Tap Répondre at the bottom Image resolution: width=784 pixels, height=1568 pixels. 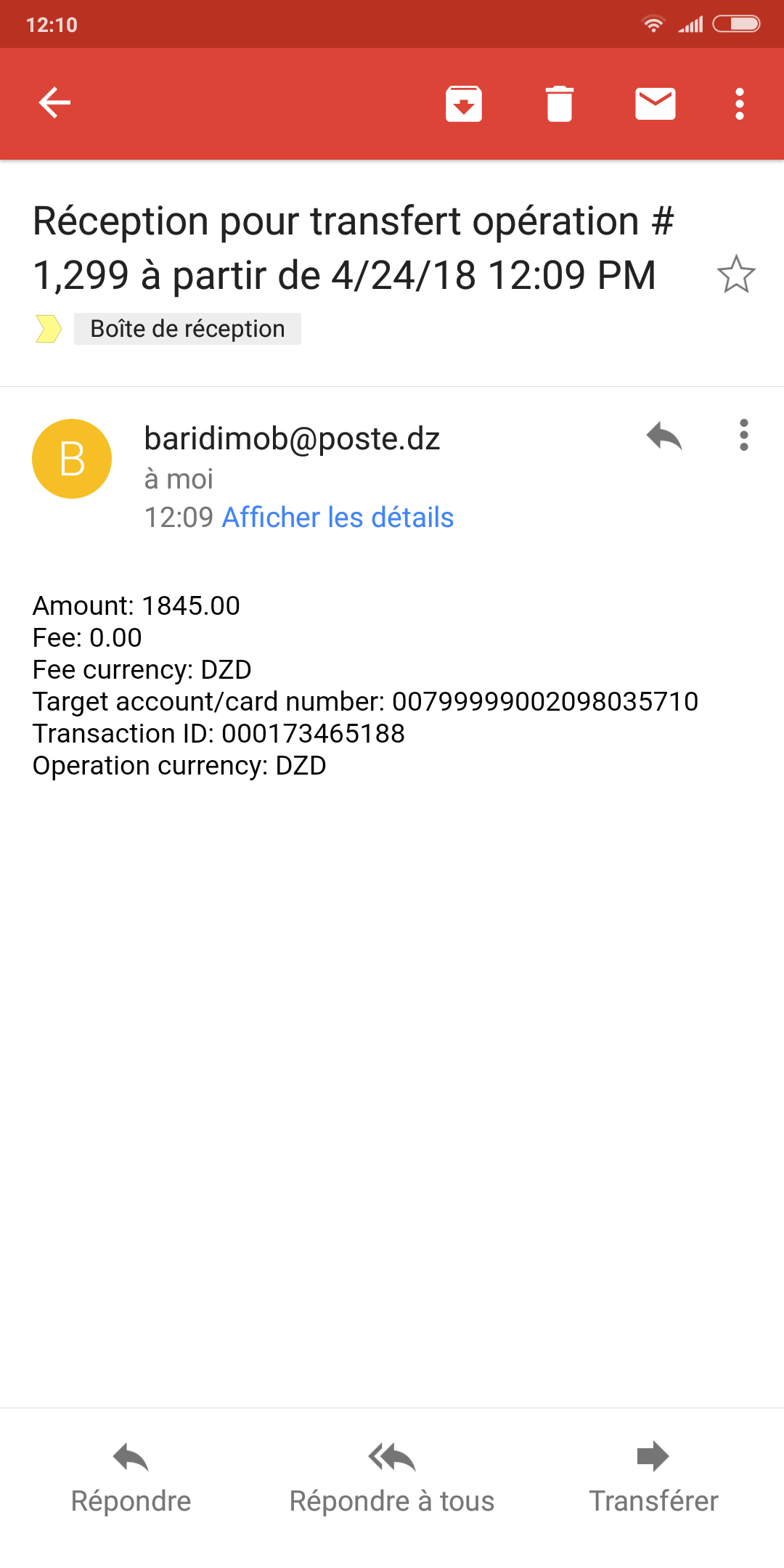[x=131, y=1477]
